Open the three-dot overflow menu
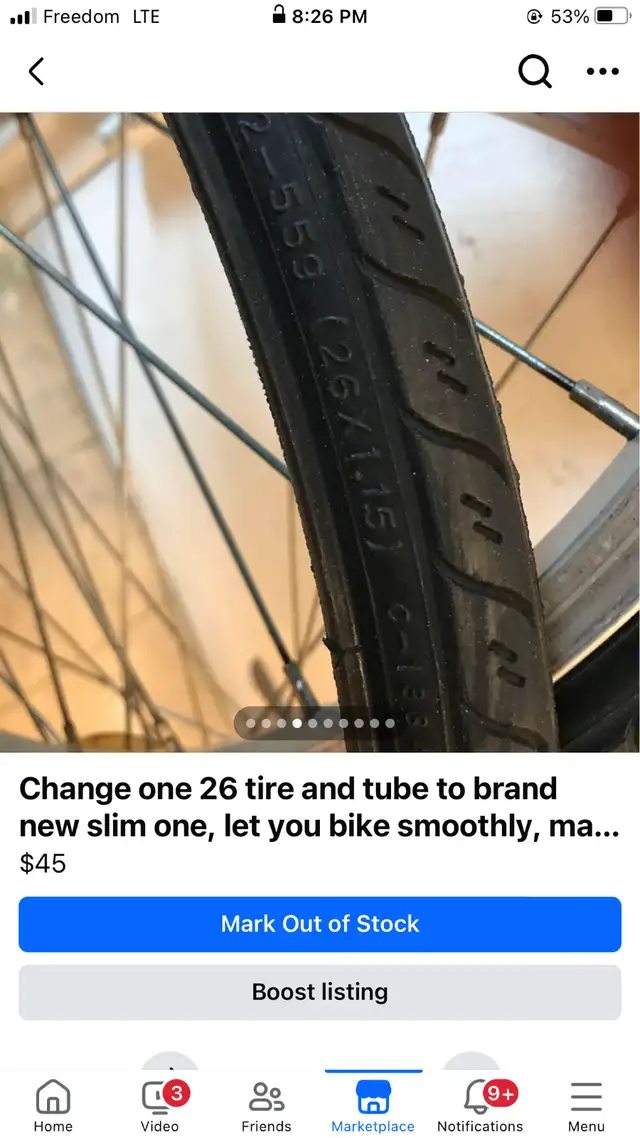 pos(602,71)
